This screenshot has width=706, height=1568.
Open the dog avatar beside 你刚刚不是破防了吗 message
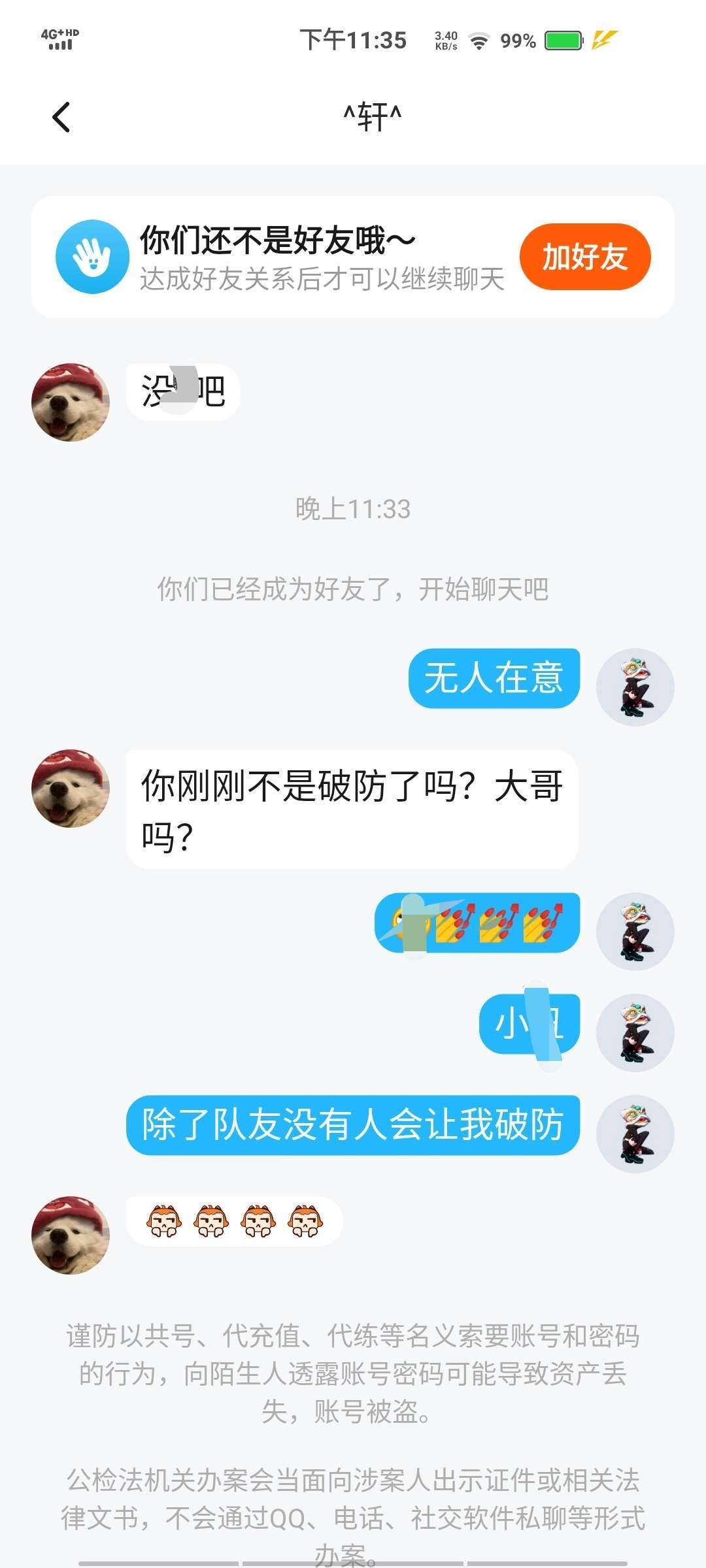71,788
